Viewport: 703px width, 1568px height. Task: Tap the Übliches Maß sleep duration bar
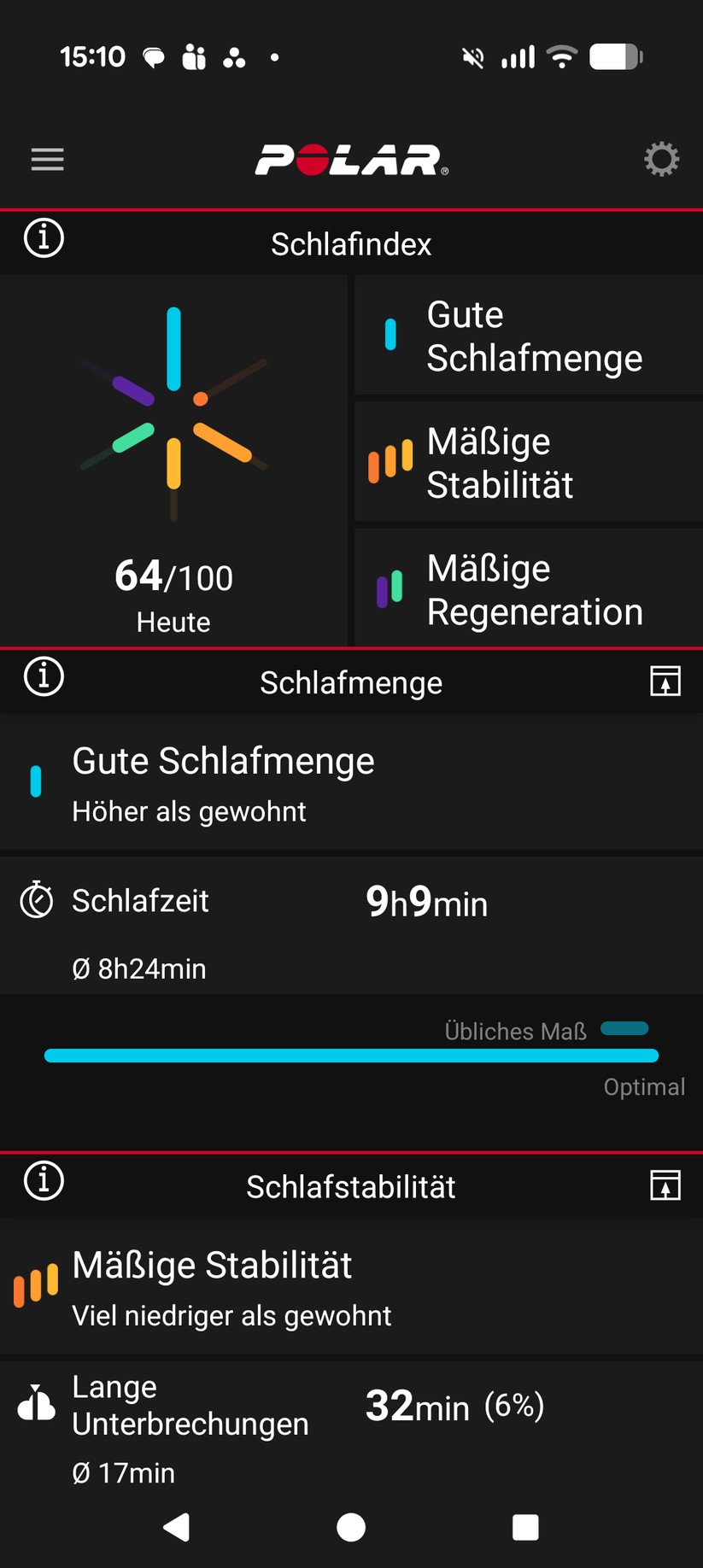(351, 1056)
